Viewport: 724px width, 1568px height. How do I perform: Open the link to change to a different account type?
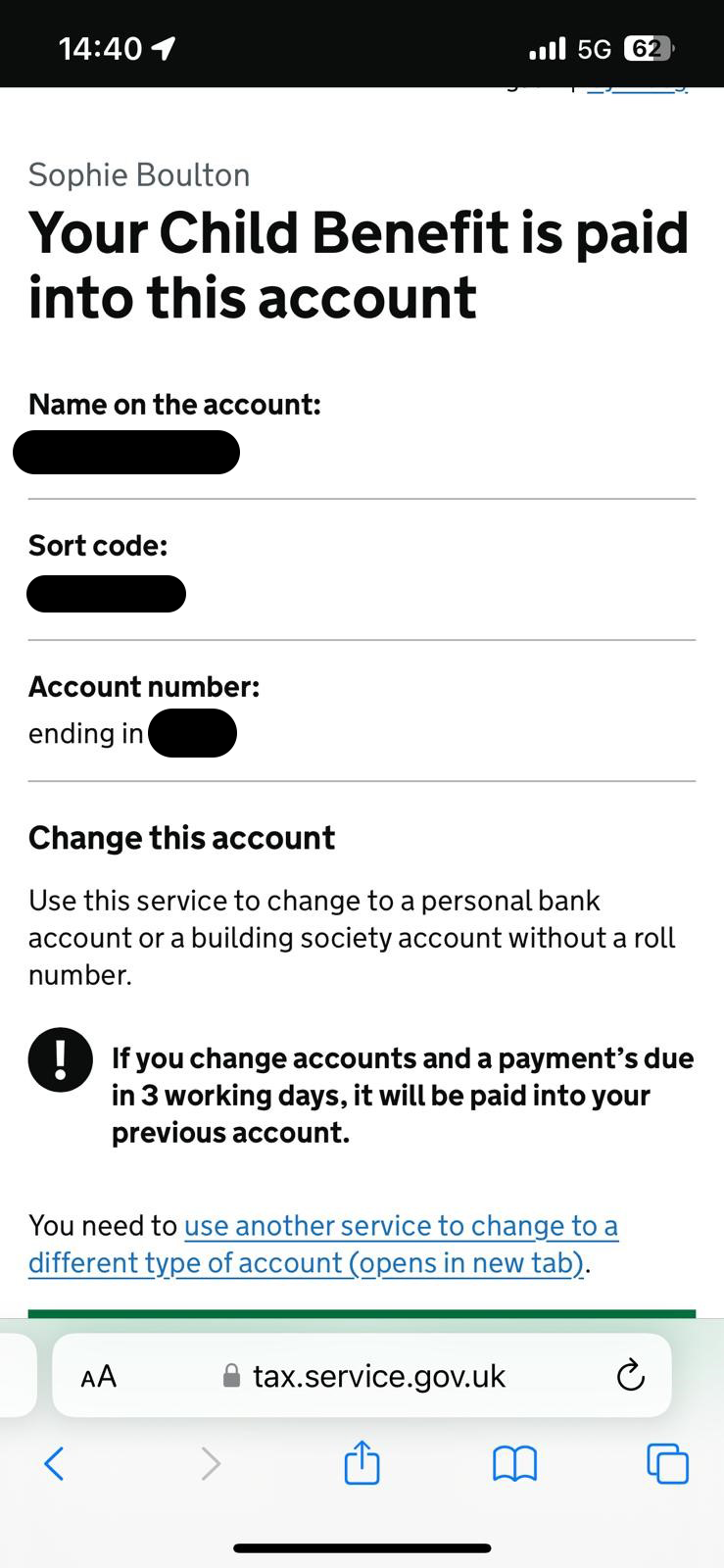323,1245
